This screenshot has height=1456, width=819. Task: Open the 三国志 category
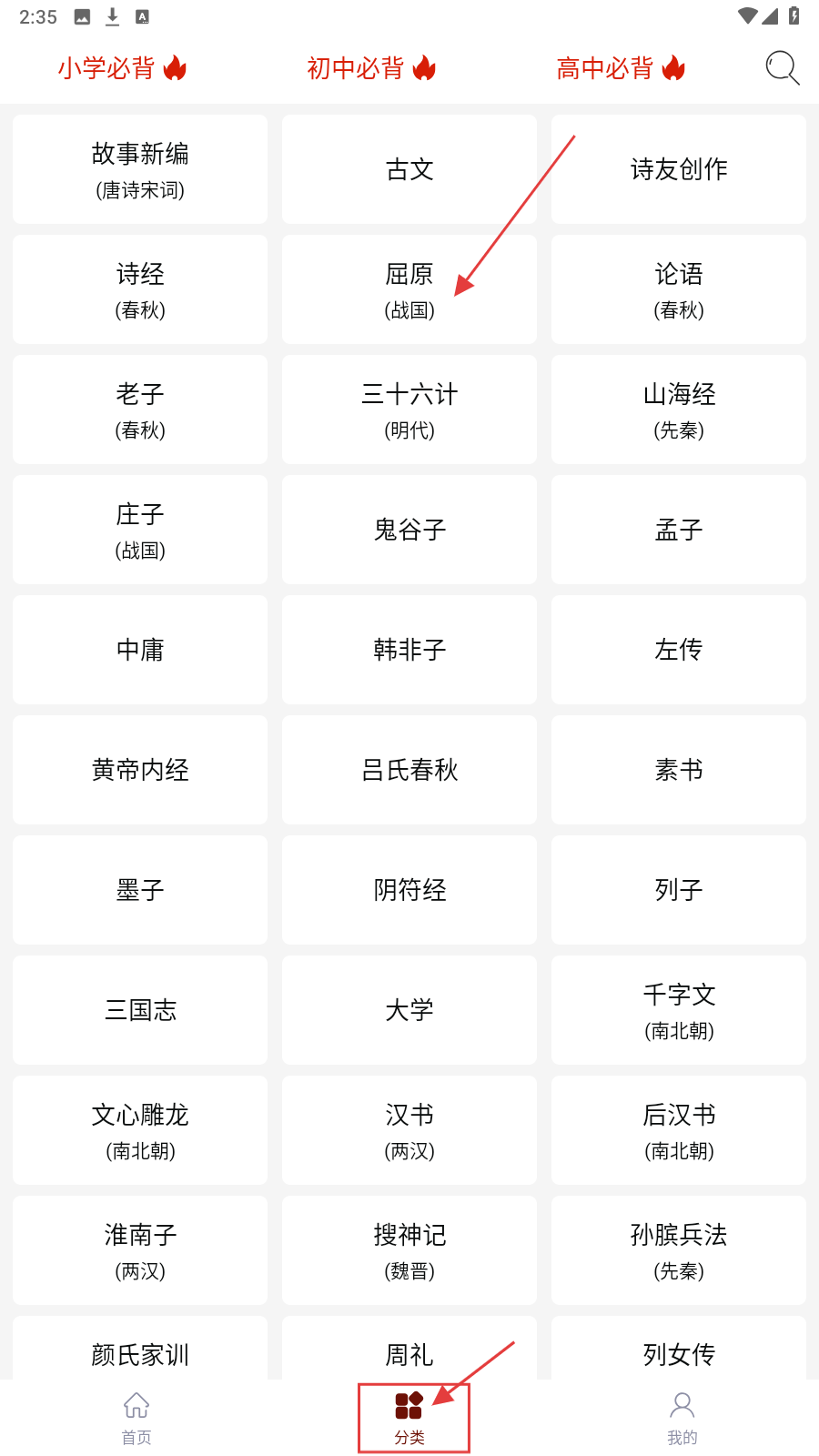[140, 1010]
